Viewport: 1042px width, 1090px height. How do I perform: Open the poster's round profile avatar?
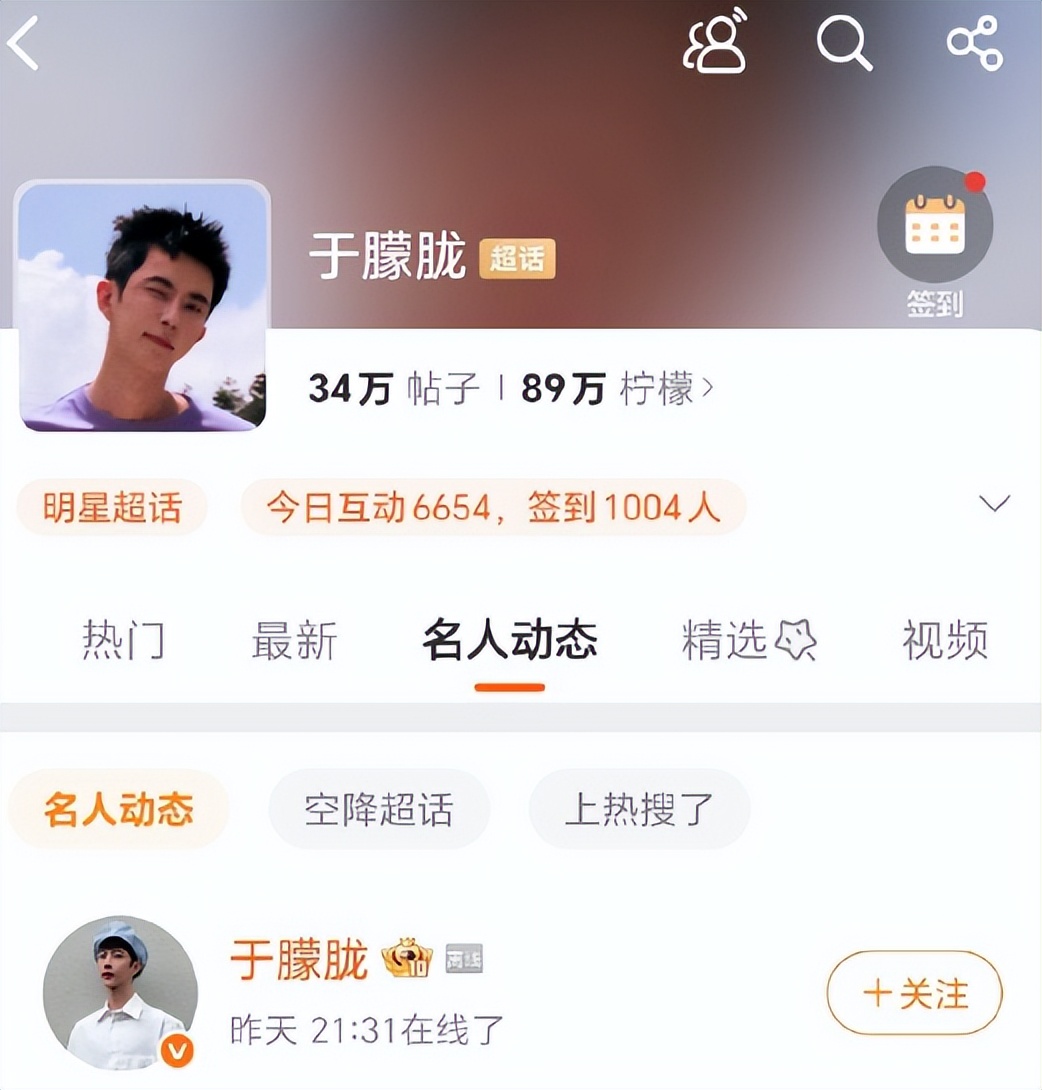click(x=120, y=993)
